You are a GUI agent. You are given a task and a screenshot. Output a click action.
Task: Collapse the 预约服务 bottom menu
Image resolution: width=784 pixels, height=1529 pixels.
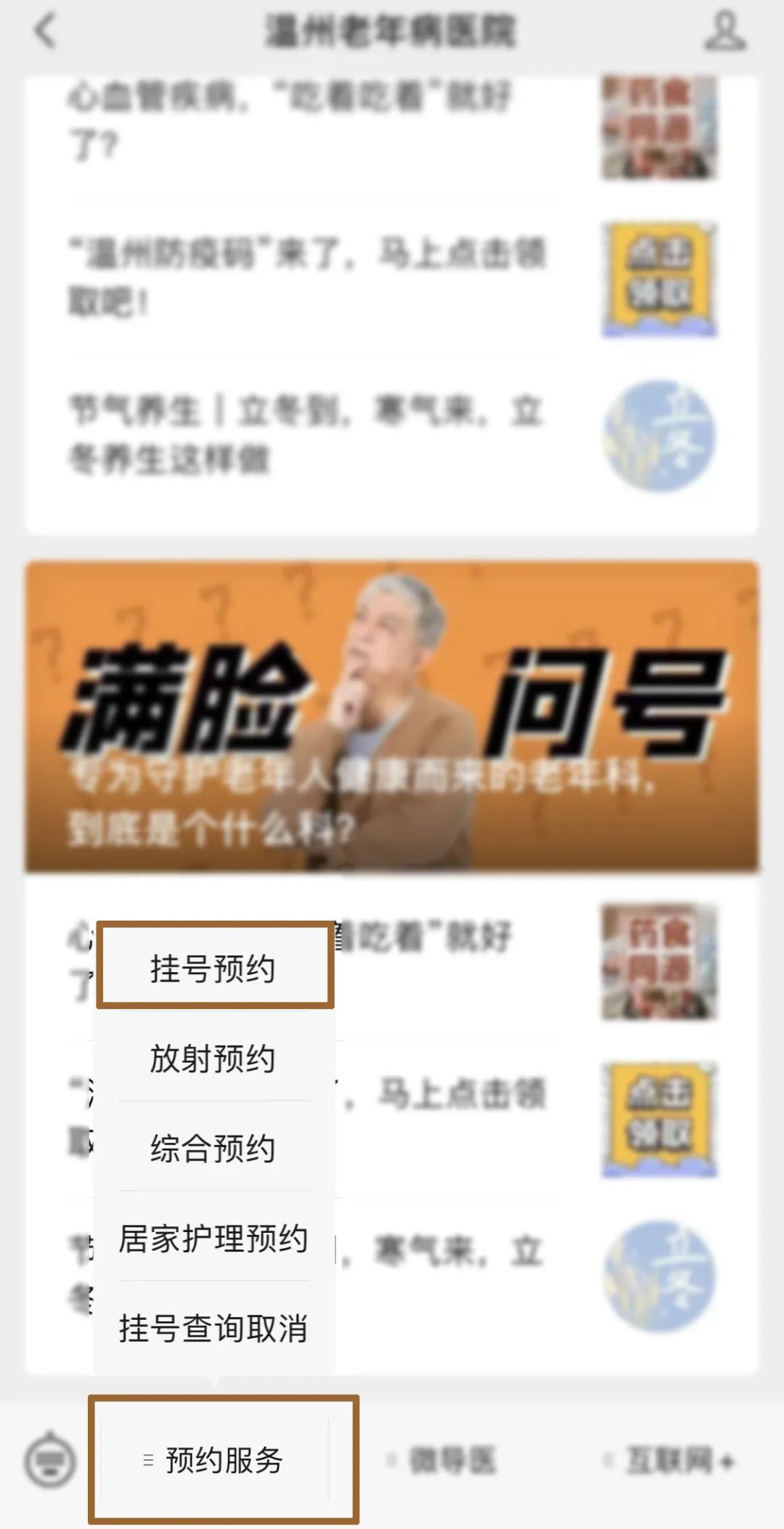click(223, 1459)
